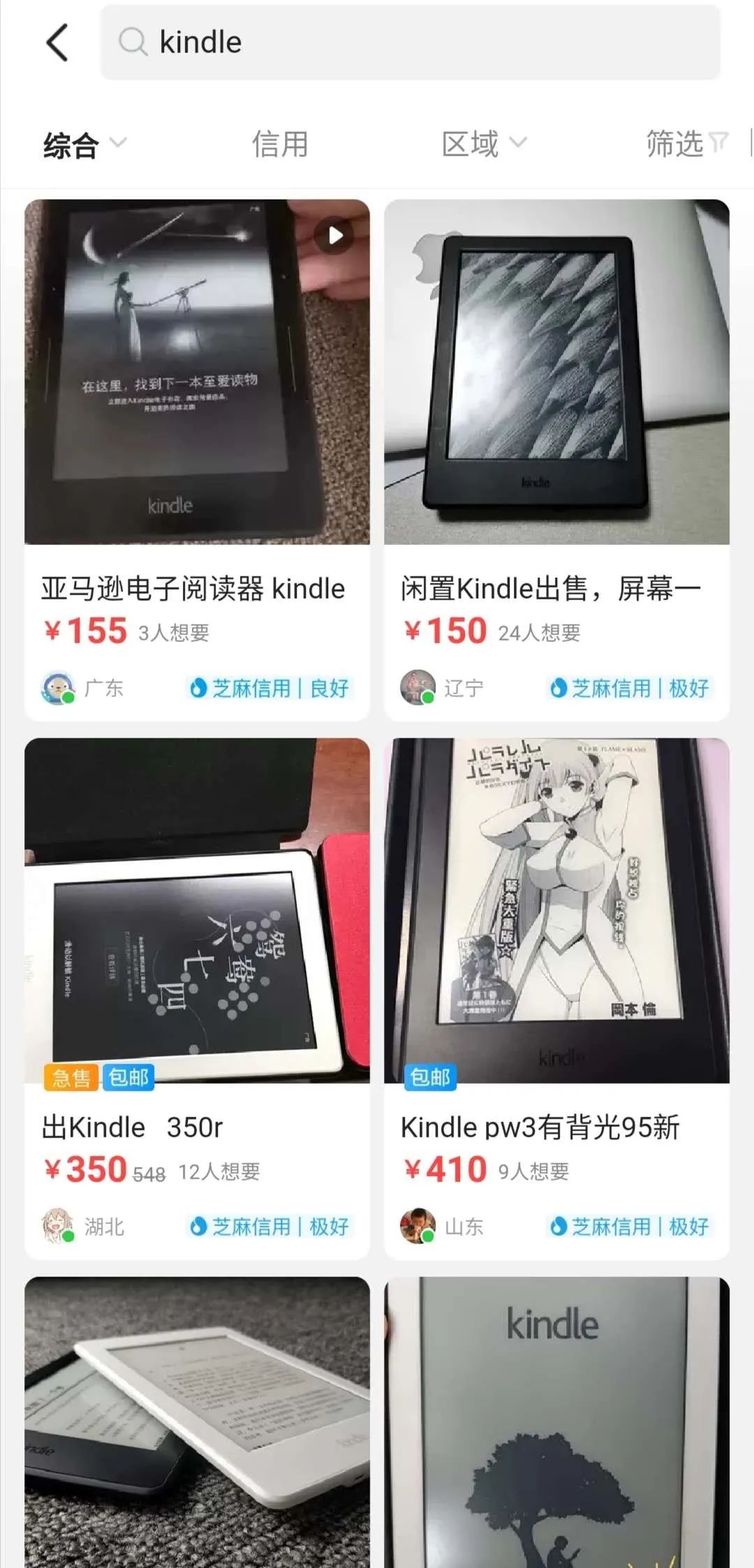The height and width of the screenshot is (1568, 754).
Task: View the 出Kindle 350r listing
Action: [x=197, y=977]
